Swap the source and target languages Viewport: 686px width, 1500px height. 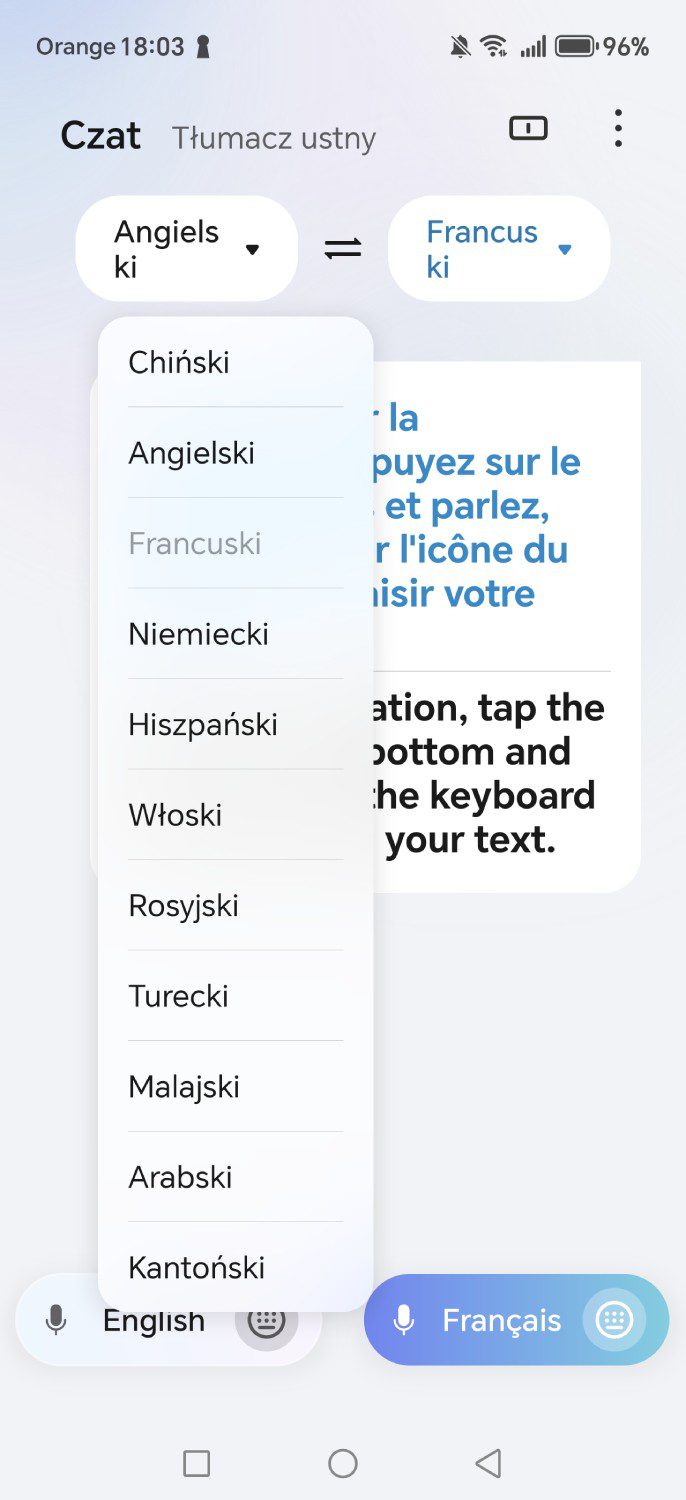[343, 249]
